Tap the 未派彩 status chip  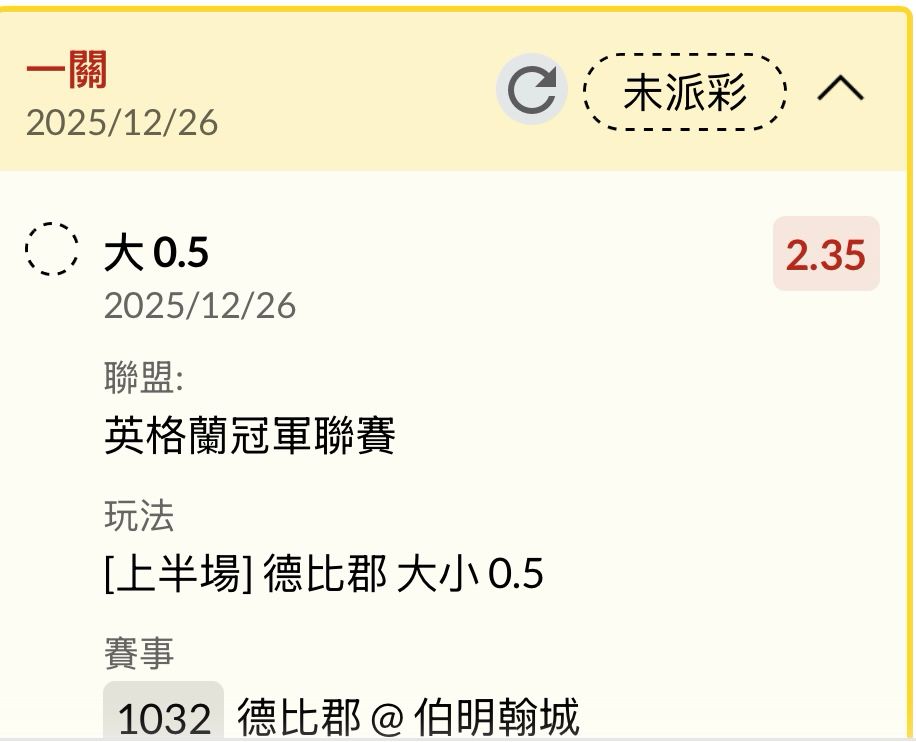point(685,92)
